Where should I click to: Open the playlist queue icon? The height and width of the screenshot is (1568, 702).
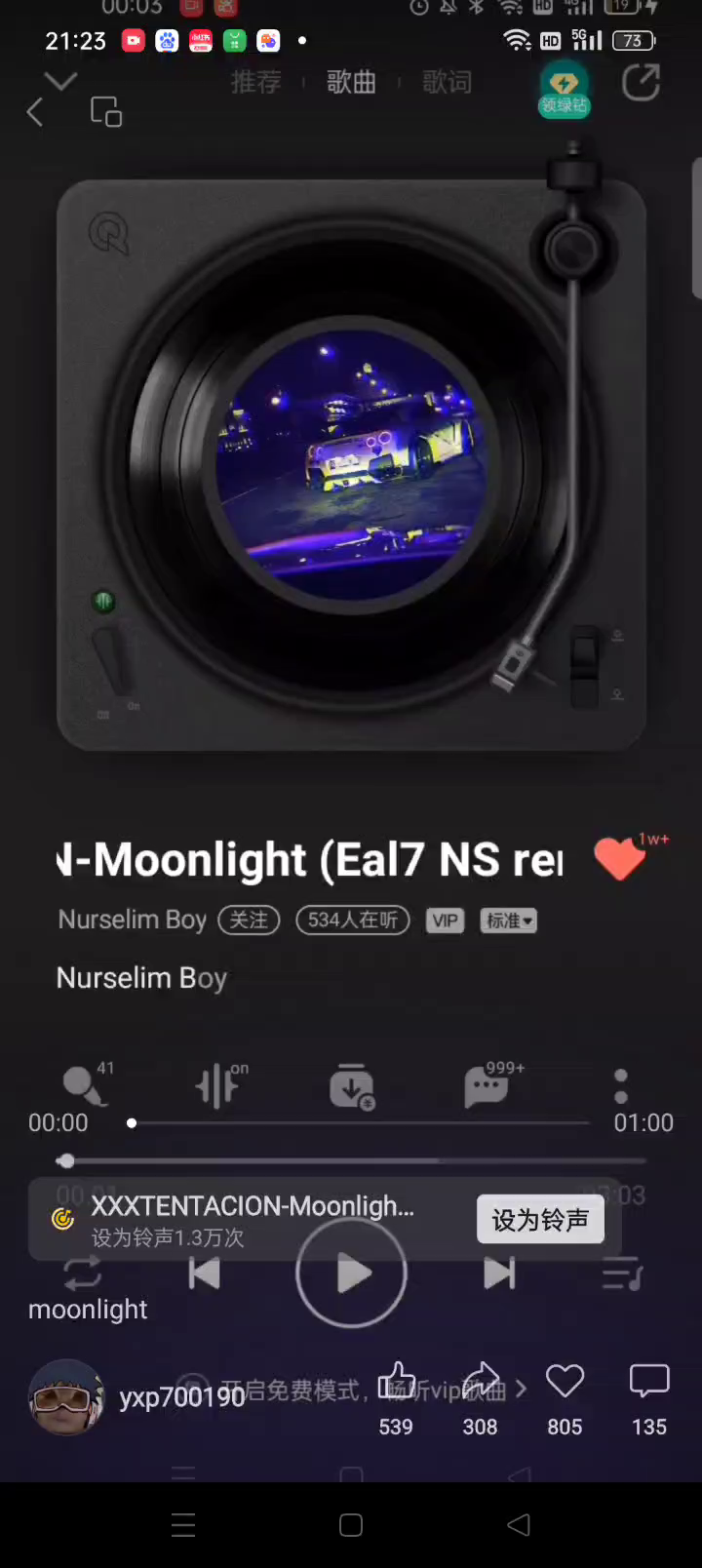click(x=622, y=1274)
